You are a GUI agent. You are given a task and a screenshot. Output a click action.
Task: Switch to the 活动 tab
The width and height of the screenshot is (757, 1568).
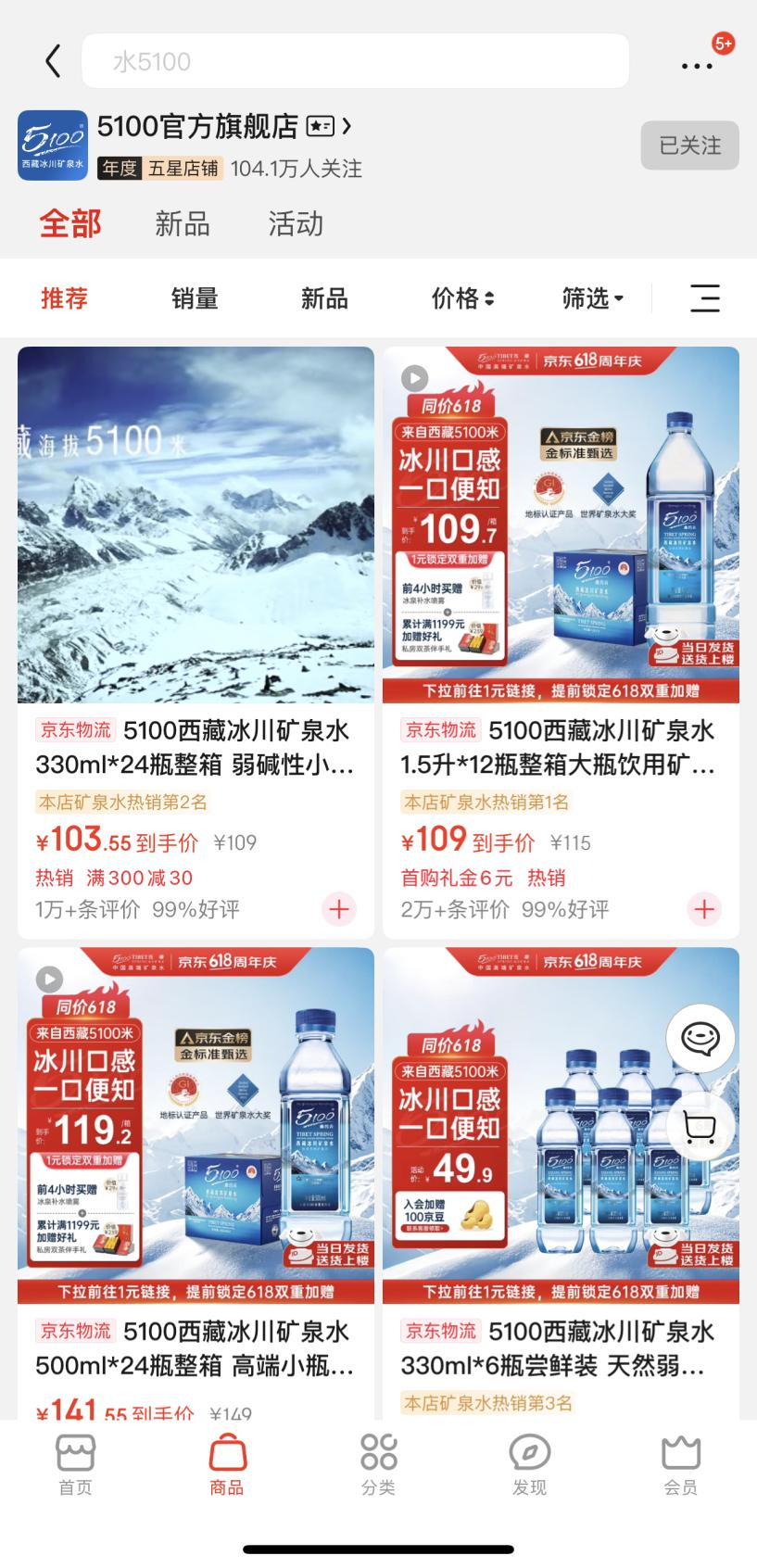tap(296, 224)
